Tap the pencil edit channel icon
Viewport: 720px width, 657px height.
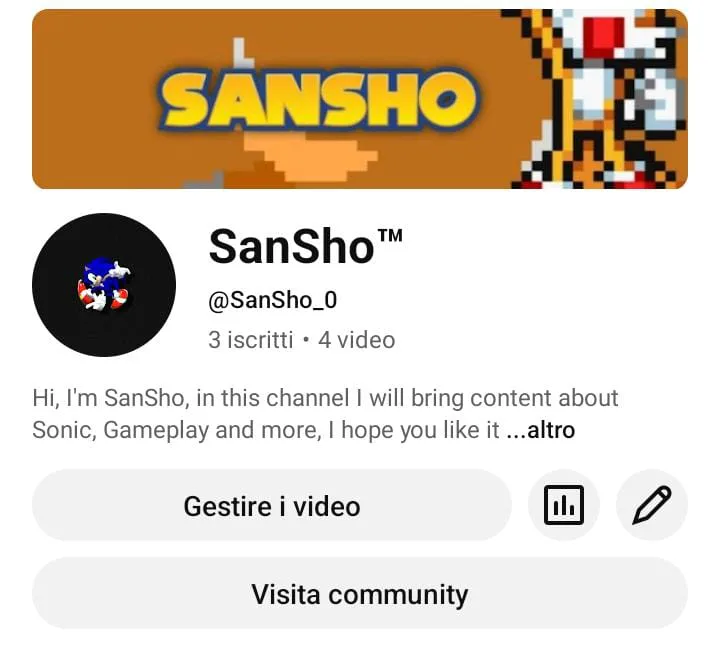click(x=651, y=506)
